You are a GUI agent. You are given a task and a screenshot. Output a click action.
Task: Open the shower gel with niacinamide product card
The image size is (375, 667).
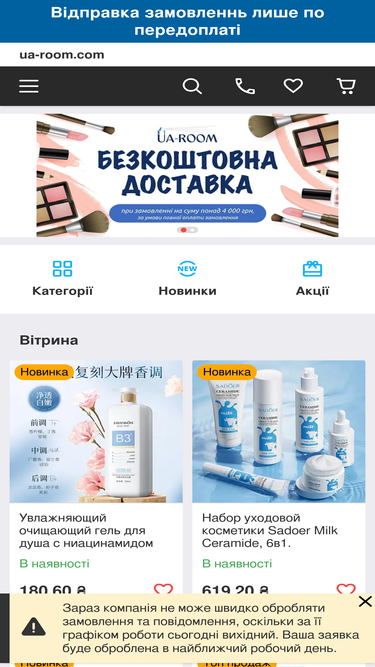tap(96, 476)
